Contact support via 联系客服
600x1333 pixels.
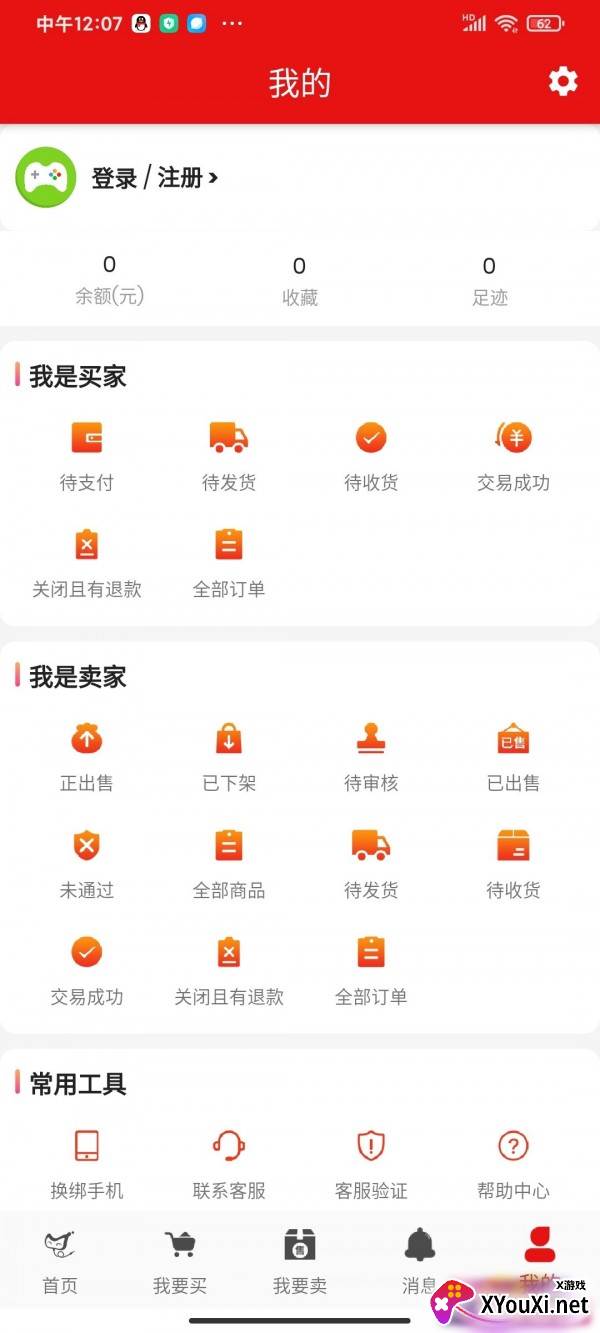pos(229,1163)
